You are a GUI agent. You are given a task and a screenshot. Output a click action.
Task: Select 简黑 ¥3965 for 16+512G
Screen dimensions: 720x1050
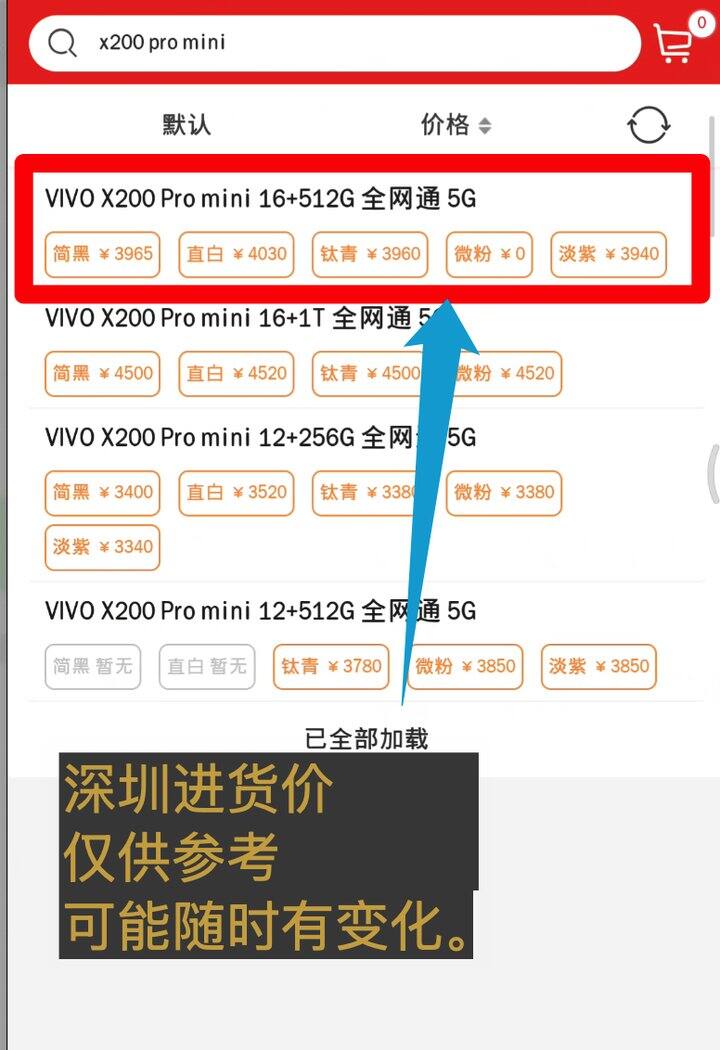pyautogui.click(x=102, y=254)
